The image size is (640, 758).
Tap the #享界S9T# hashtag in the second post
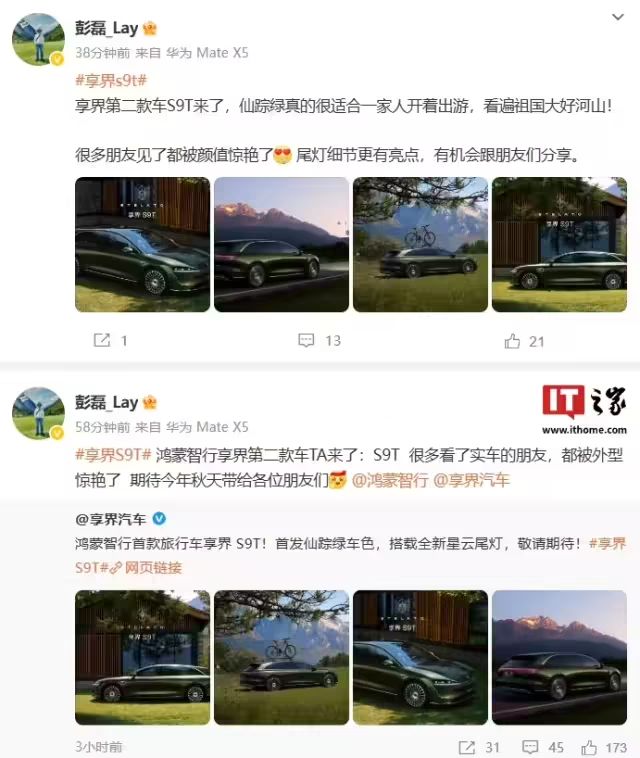pyautogui.click(x=112, y=454)
